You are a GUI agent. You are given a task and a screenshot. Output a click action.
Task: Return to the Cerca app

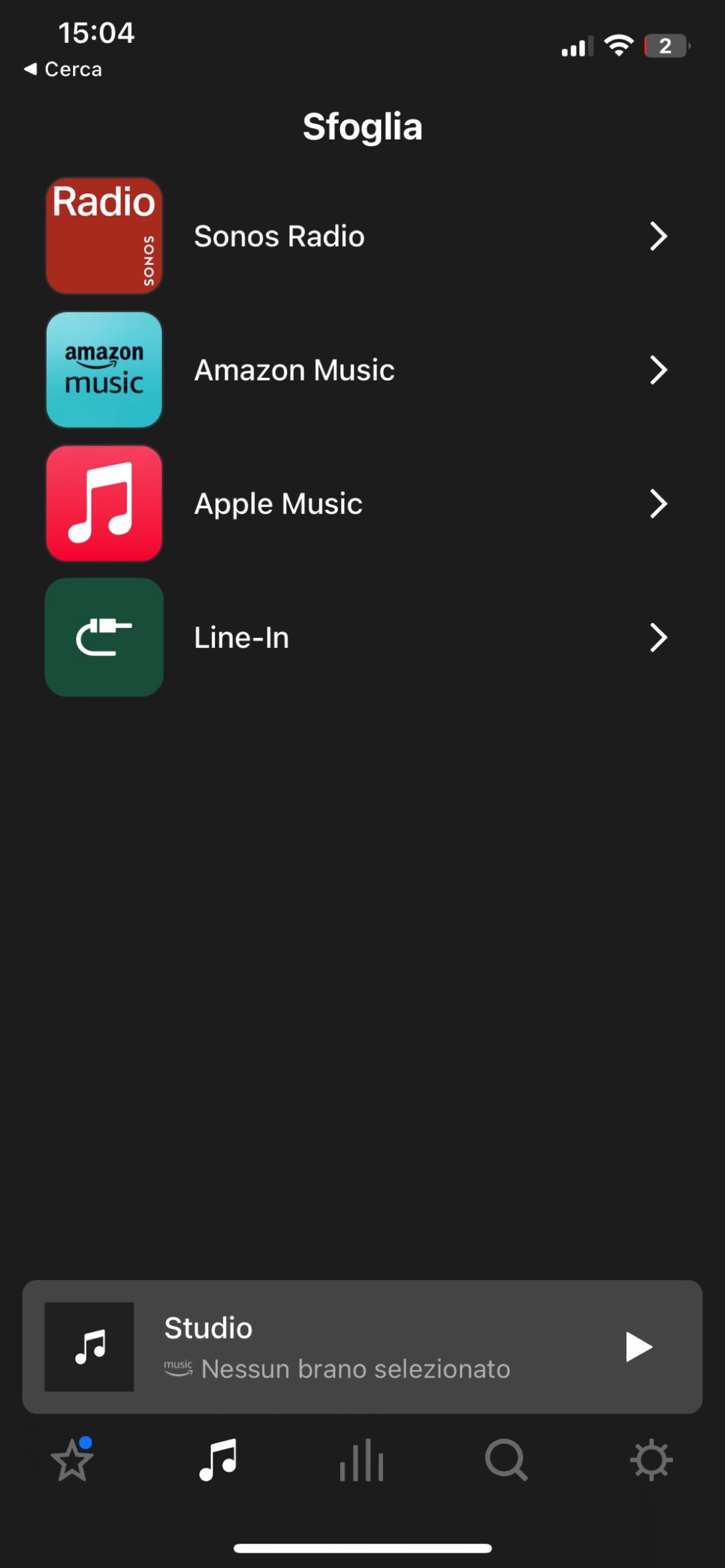tap(63, 69)
